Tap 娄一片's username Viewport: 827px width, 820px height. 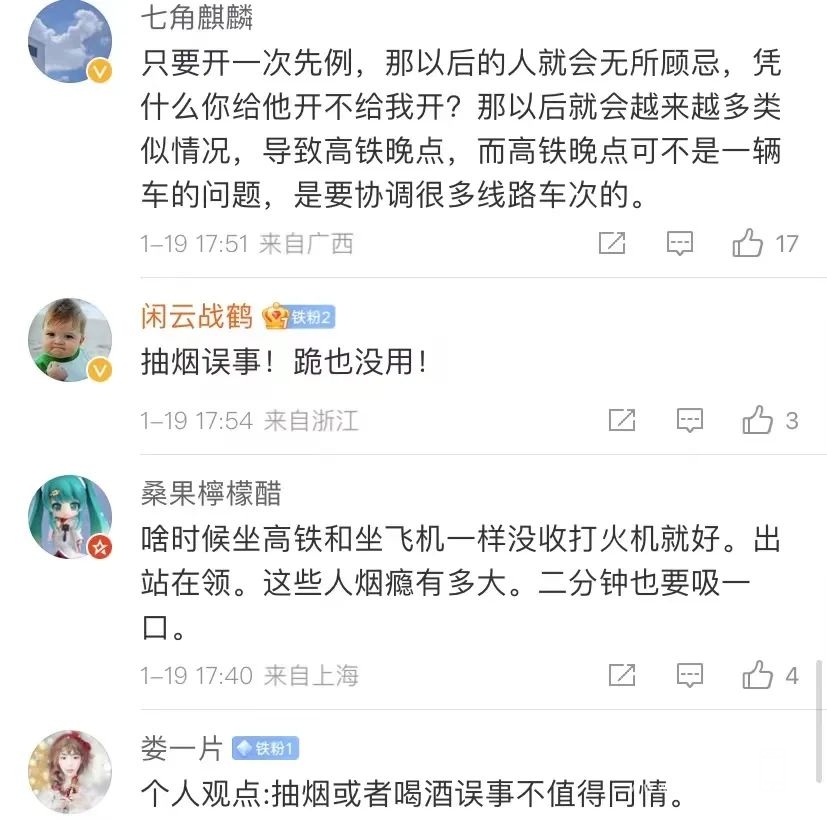[182, 749]
